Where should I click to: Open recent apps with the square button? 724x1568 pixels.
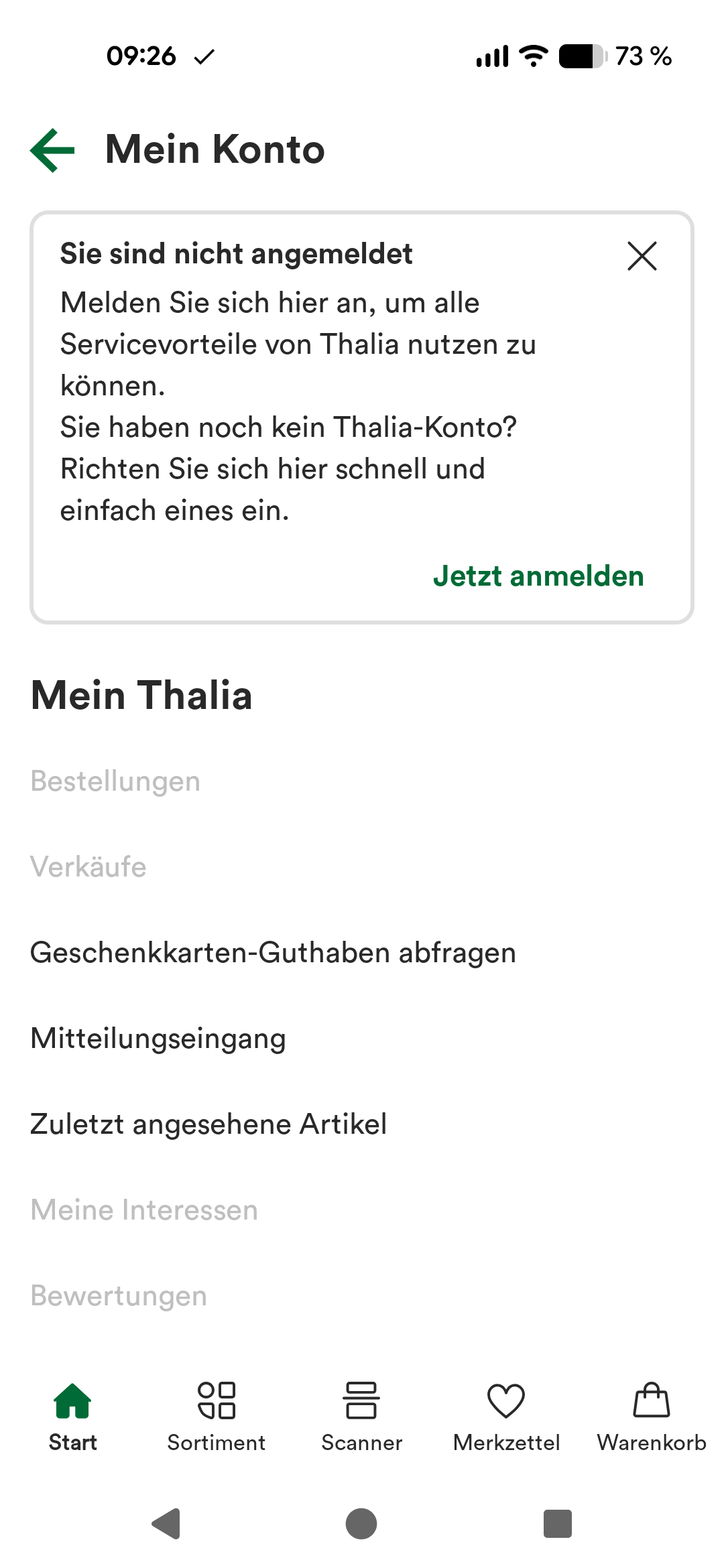pos(558,1524)
